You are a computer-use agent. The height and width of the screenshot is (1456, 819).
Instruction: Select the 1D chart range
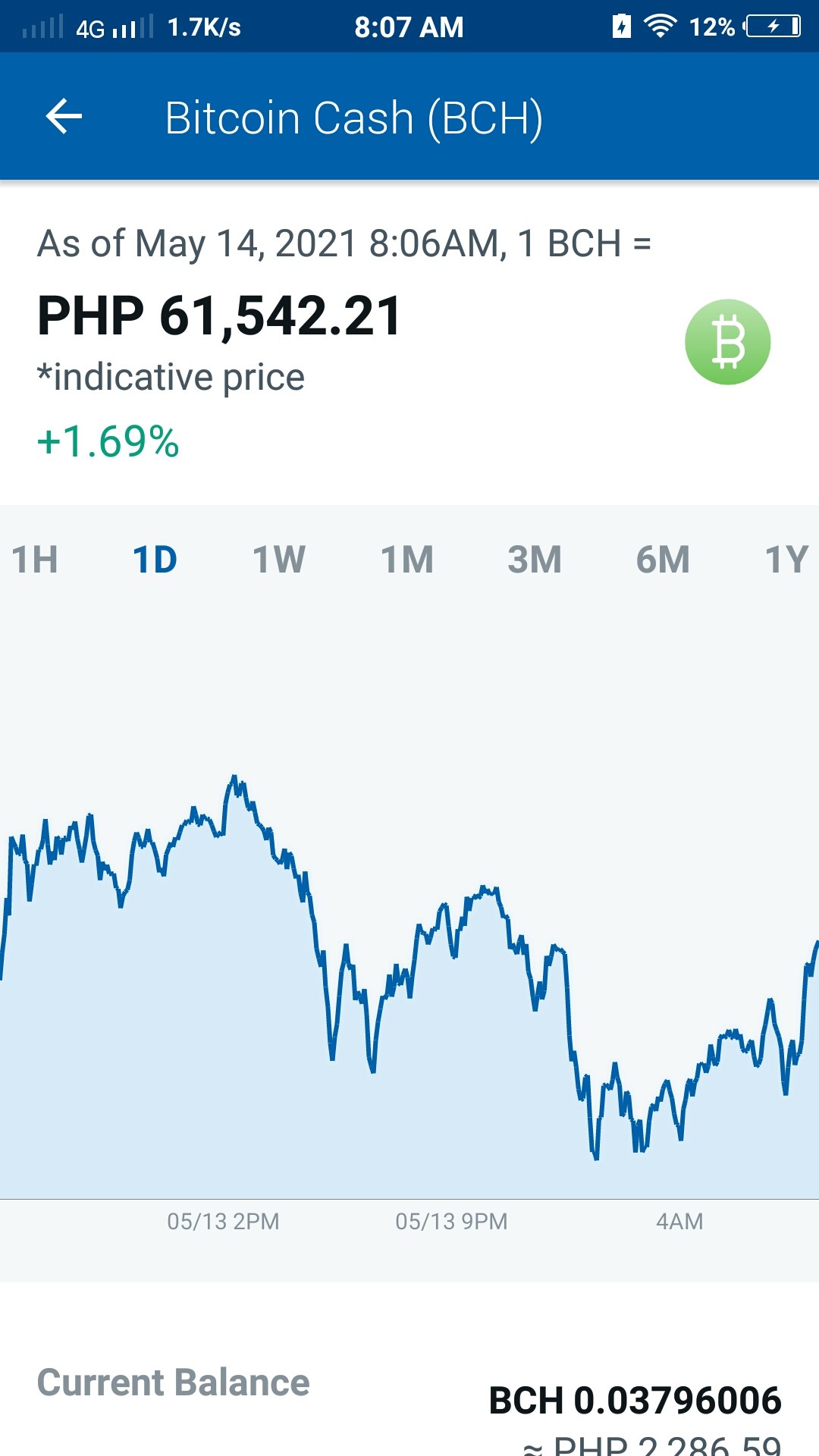point(155,560)
